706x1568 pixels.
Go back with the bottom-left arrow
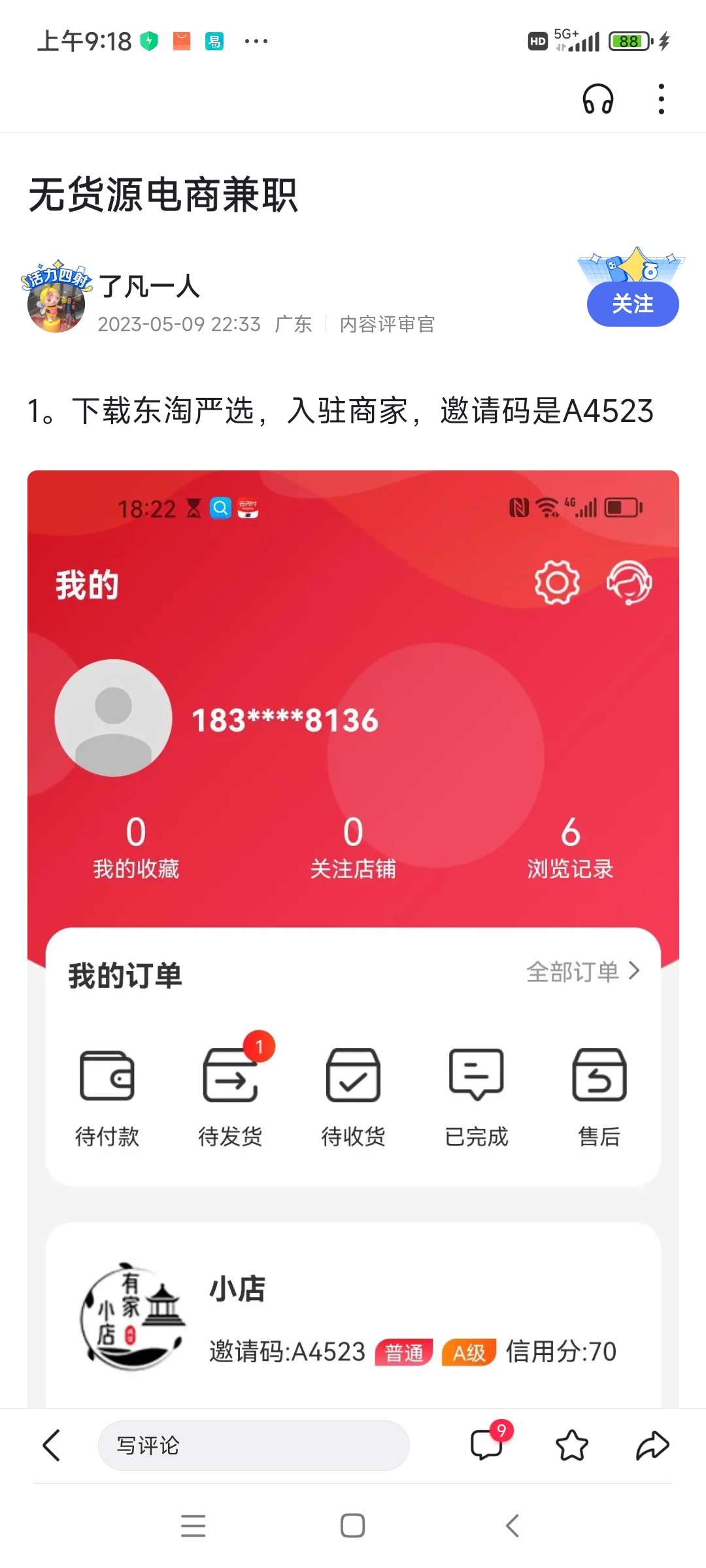pos(52,1445)
